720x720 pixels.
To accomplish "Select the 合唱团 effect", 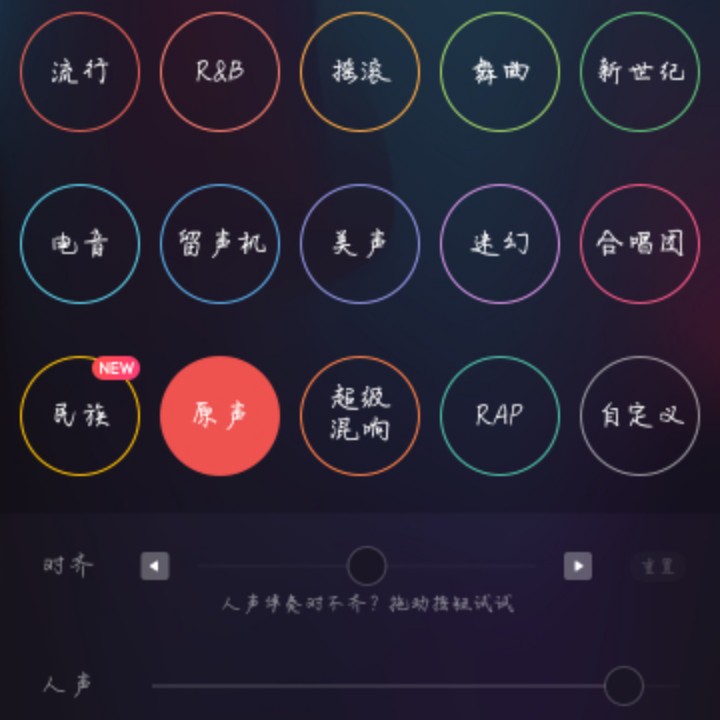I will click(640, 244).
